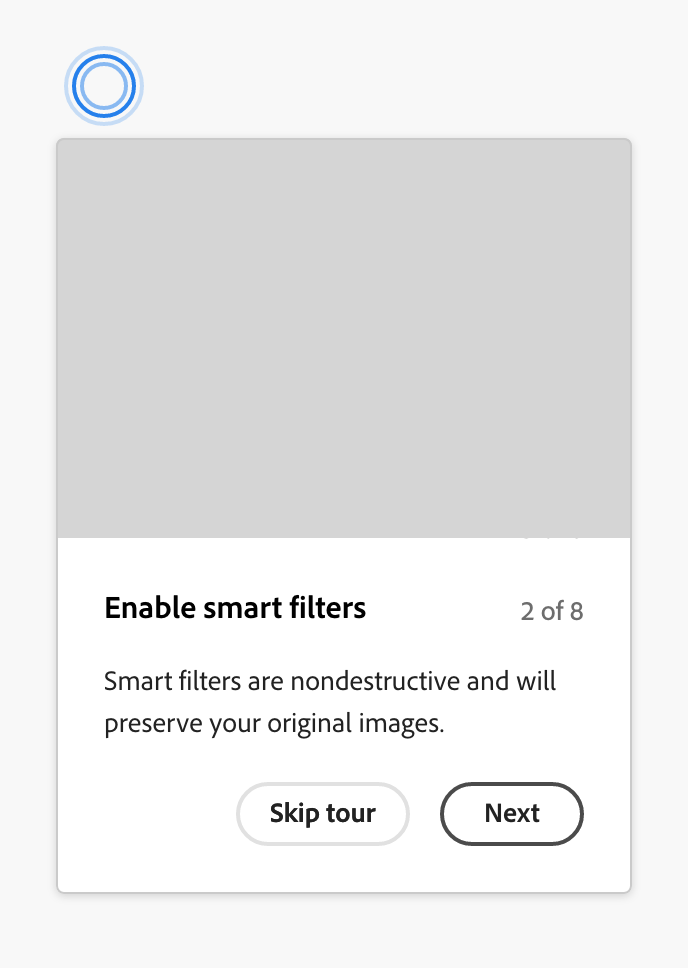Tap the blue coach mark indicator

click(x=104, y=87)
